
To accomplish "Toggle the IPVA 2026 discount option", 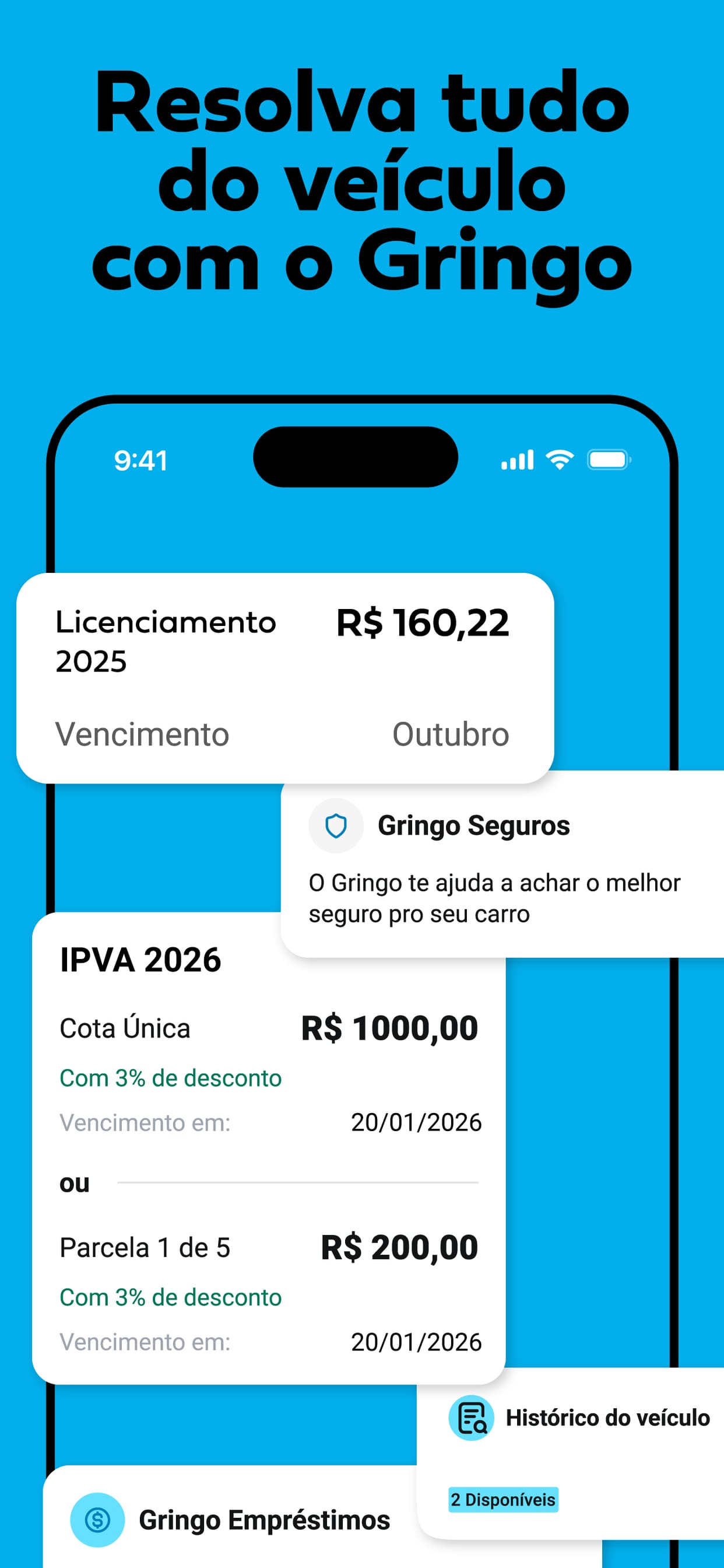I will point(171,1077).
